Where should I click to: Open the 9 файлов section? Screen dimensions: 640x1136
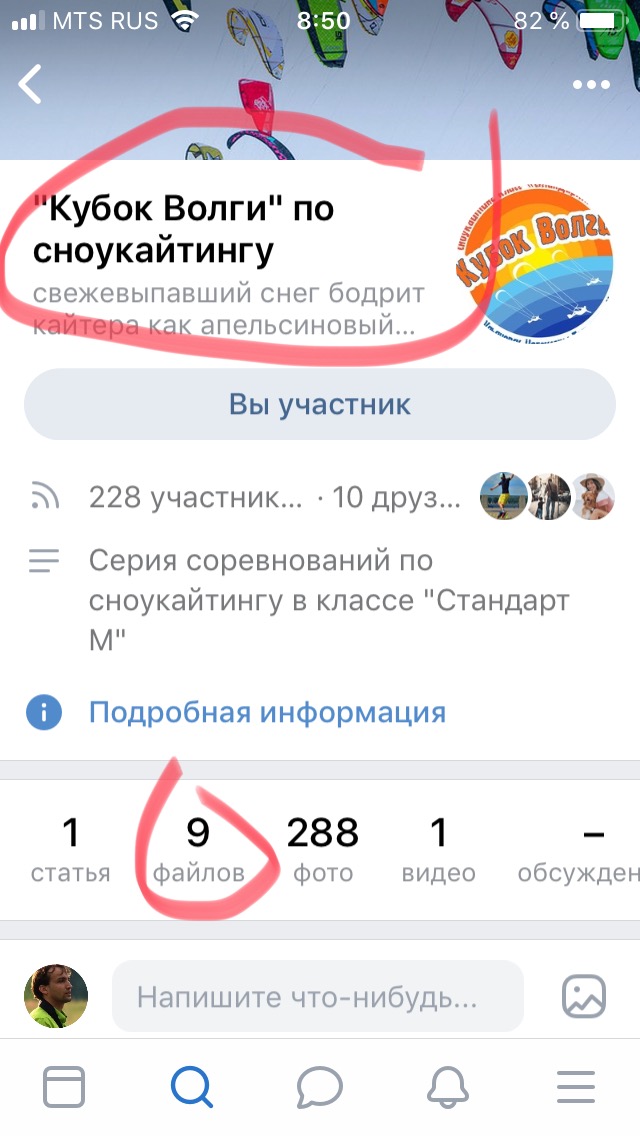pos(198,849)
